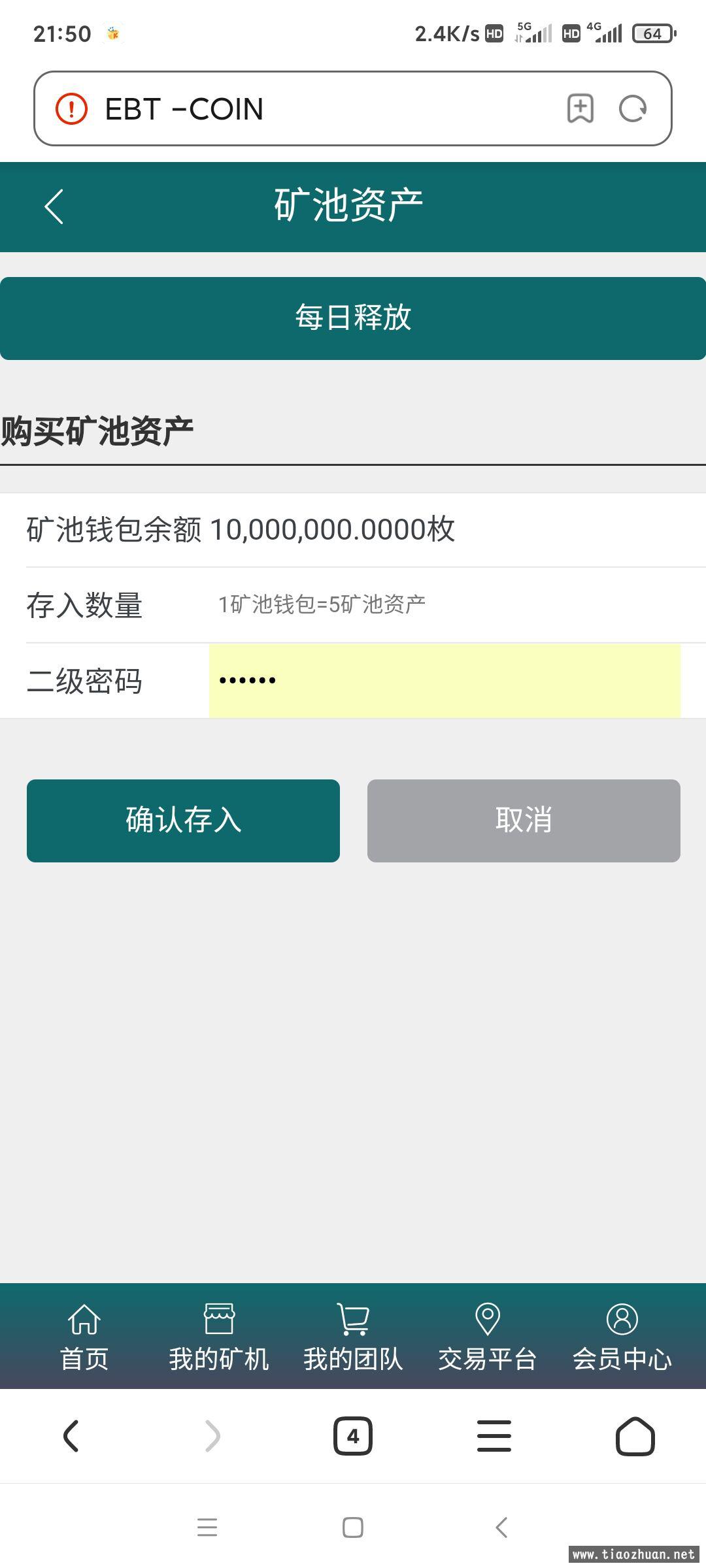Add this page to bookmarks

(580, 108)
